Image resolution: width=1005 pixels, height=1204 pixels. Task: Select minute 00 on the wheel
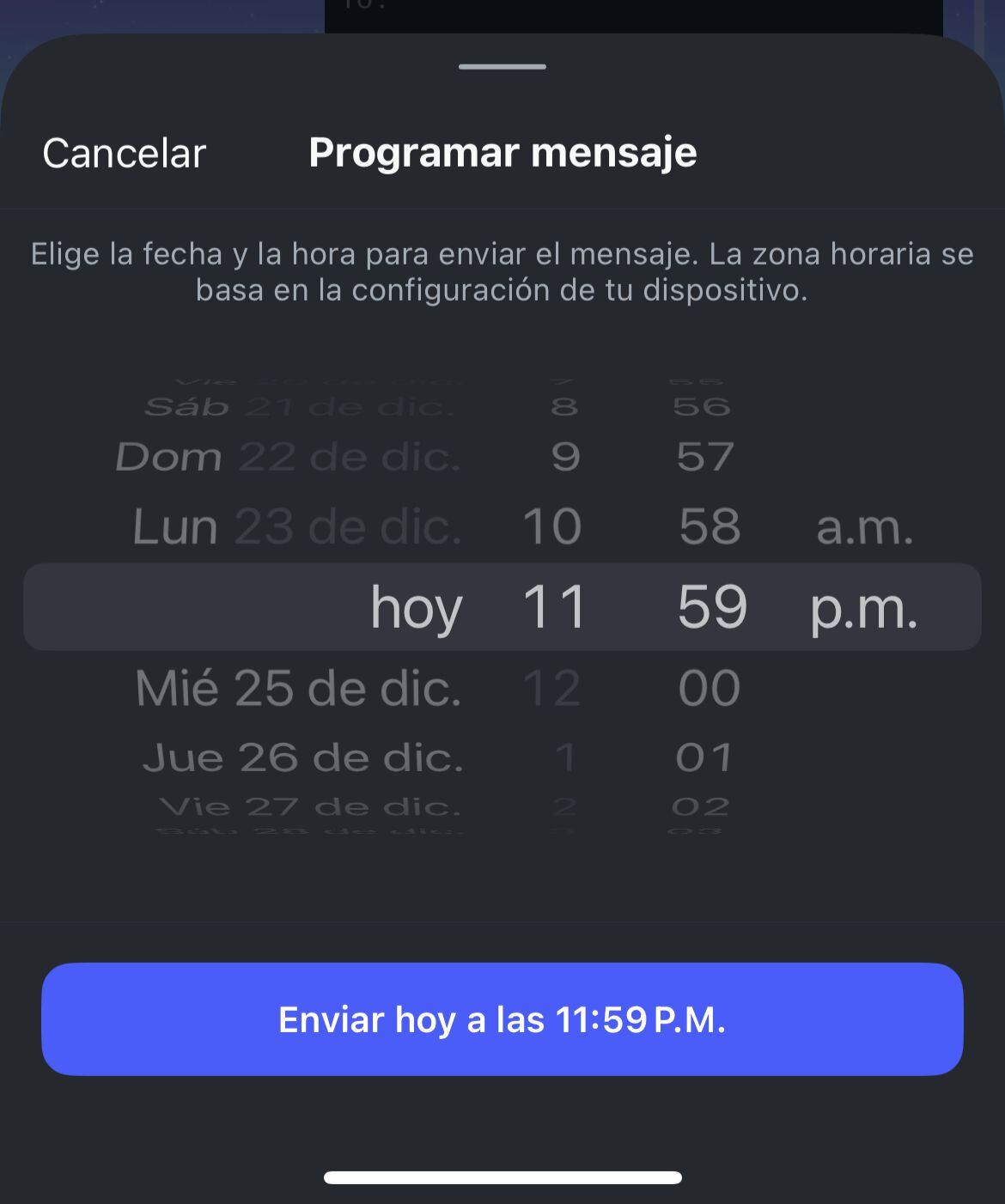pyautogui.click(x=707, y=686)
